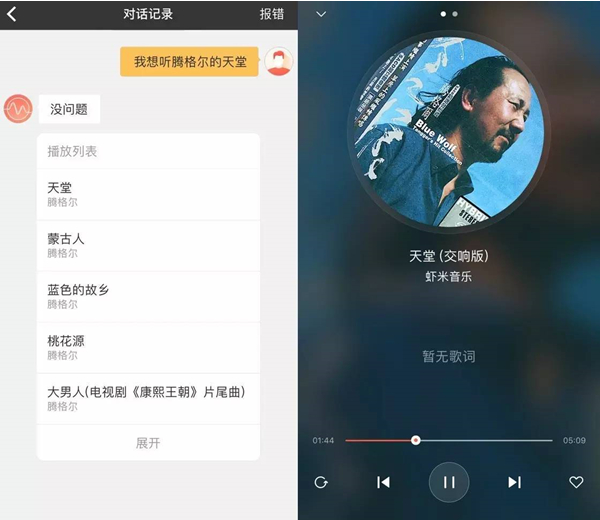The image size is (600, 520).
Task: Favorite the song with the heart icon
Action: (x=576, y=482)
